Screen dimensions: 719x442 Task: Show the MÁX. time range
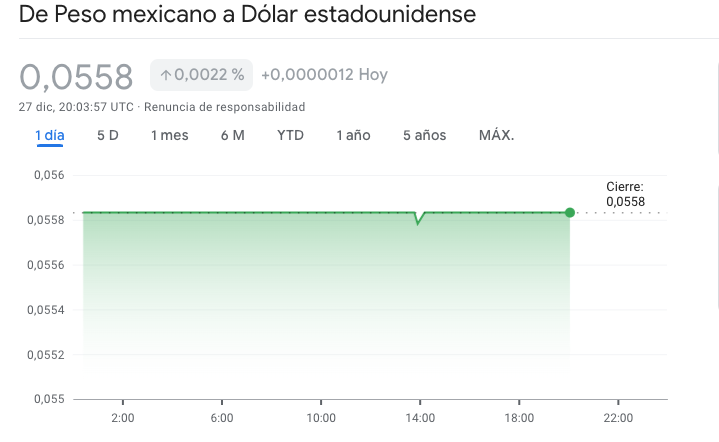[x=496, y=136]
